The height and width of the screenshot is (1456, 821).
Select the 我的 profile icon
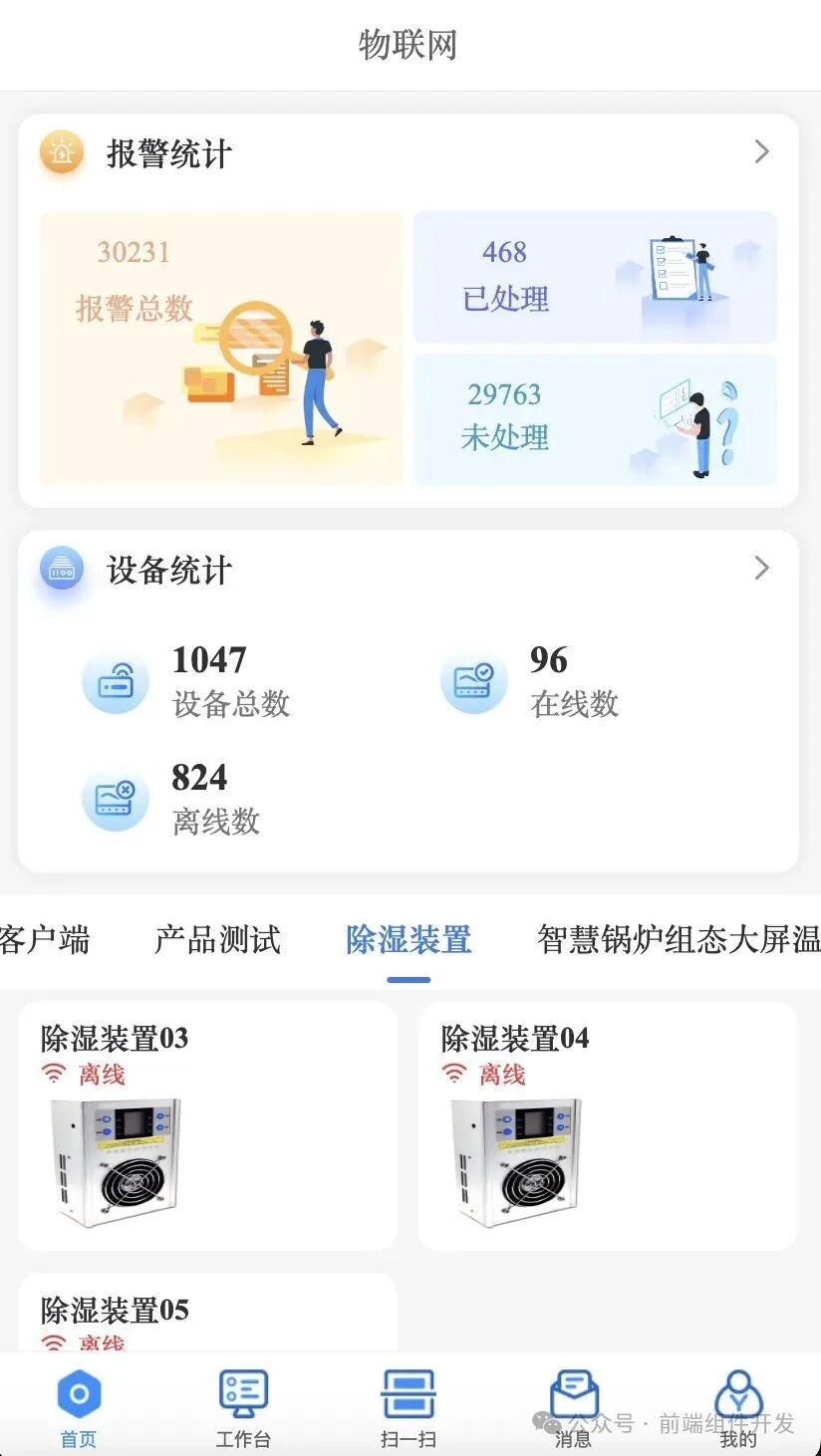click(x=737, y=1396)
